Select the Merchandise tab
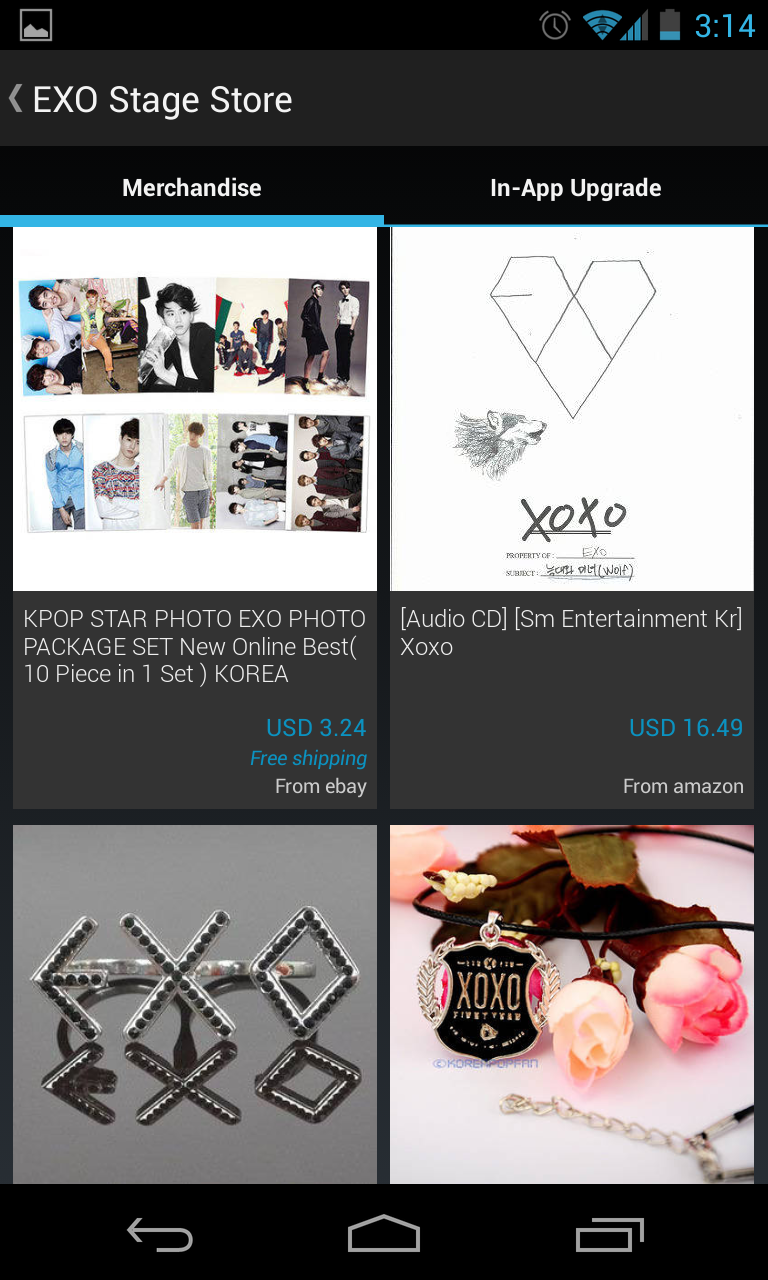The image size is (768, 1280). click(192, 188)
